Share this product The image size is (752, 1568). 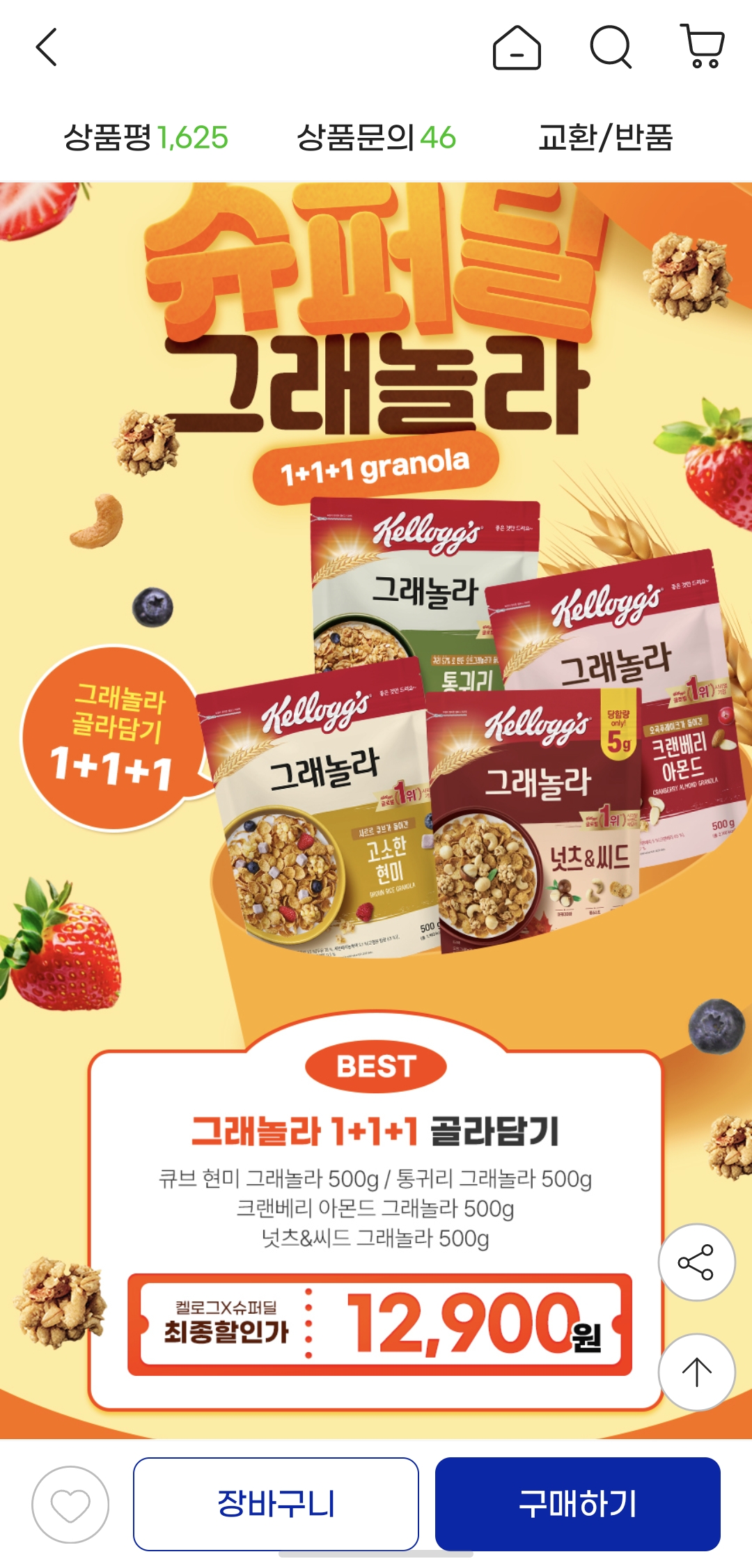pos(696,1262)
